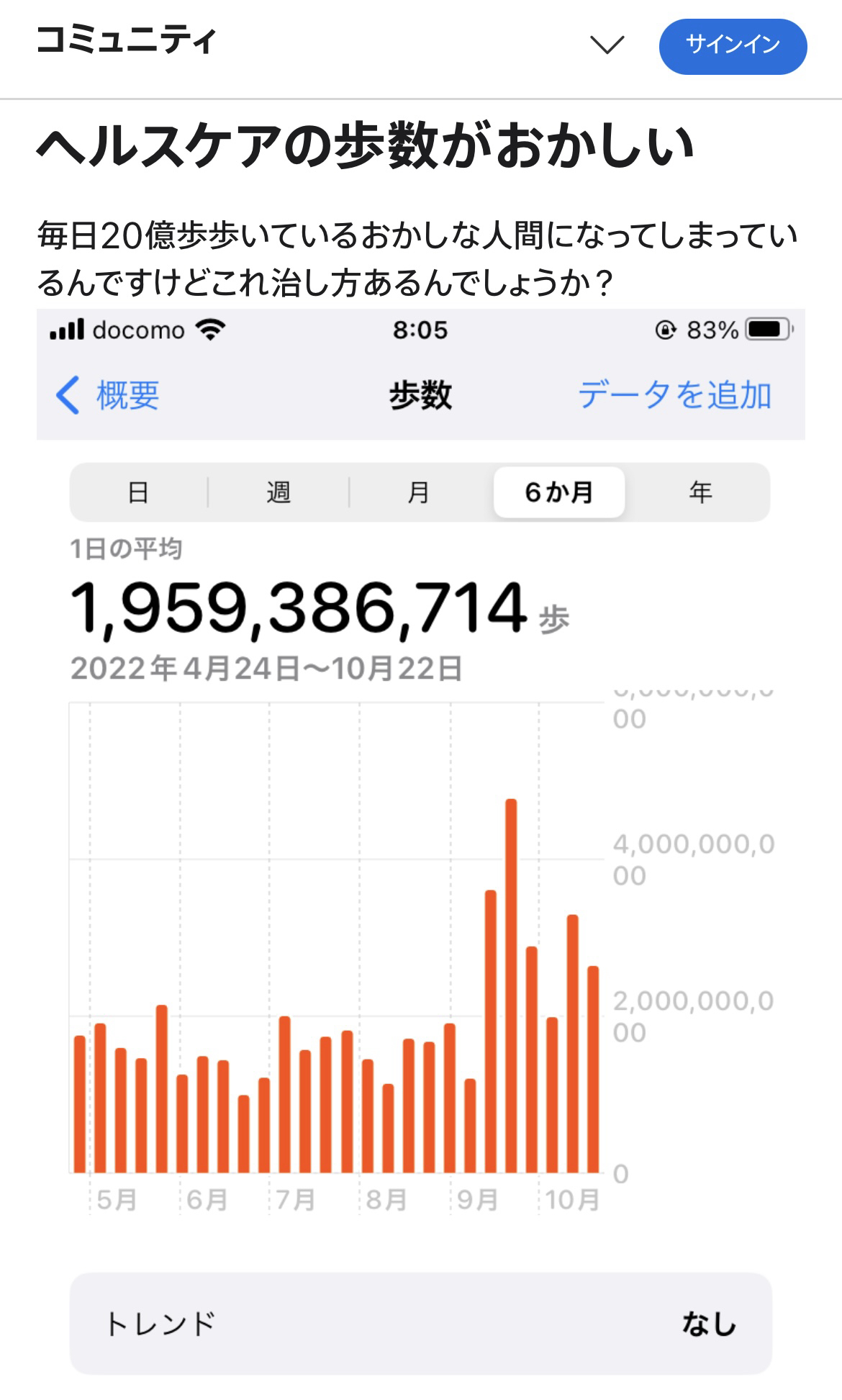Image resolution: width=842 pixels, height=1400 pixels.
Task: Tap the サインイン button
Action: pyautogui.click(x=733, y=46)
